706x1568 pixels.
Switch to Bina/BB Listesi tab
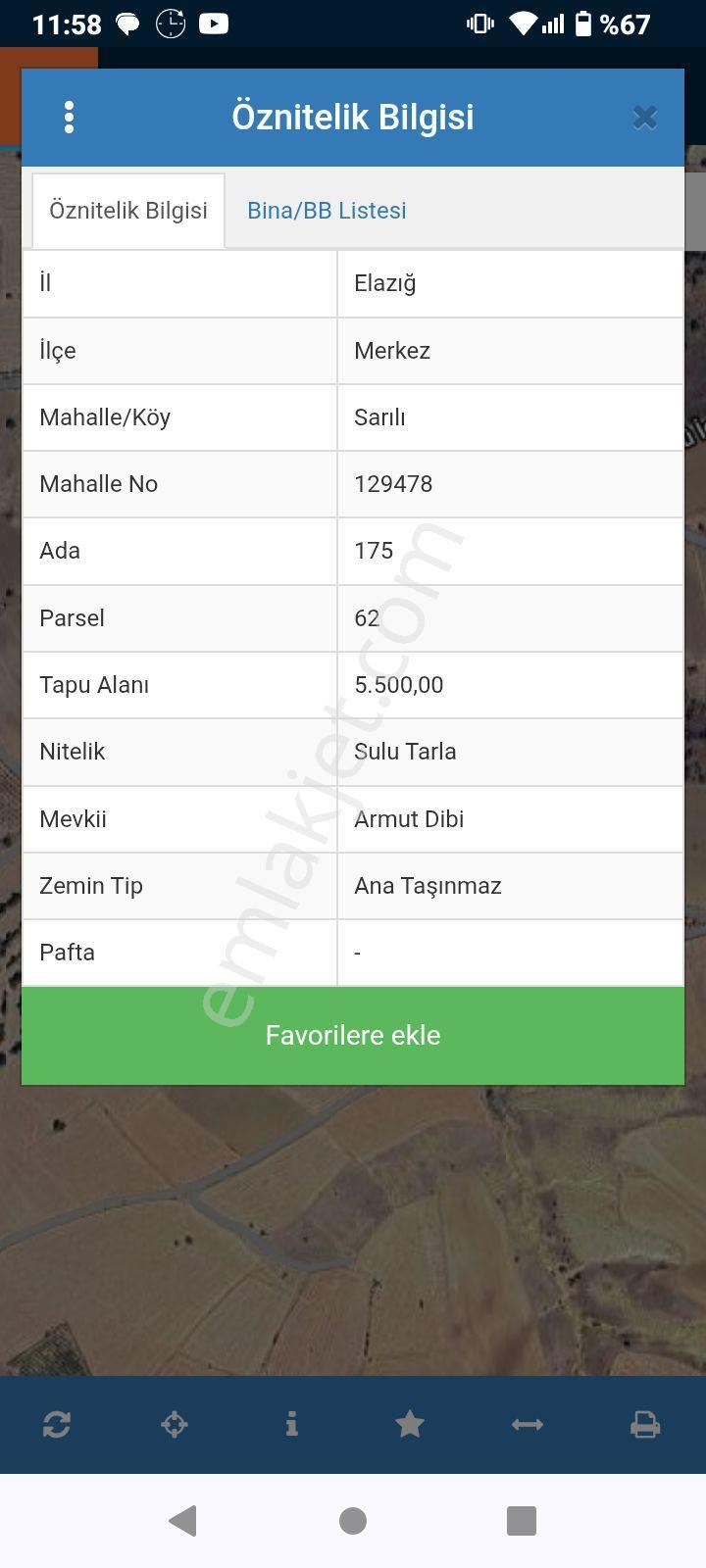(x=327, y=211)
